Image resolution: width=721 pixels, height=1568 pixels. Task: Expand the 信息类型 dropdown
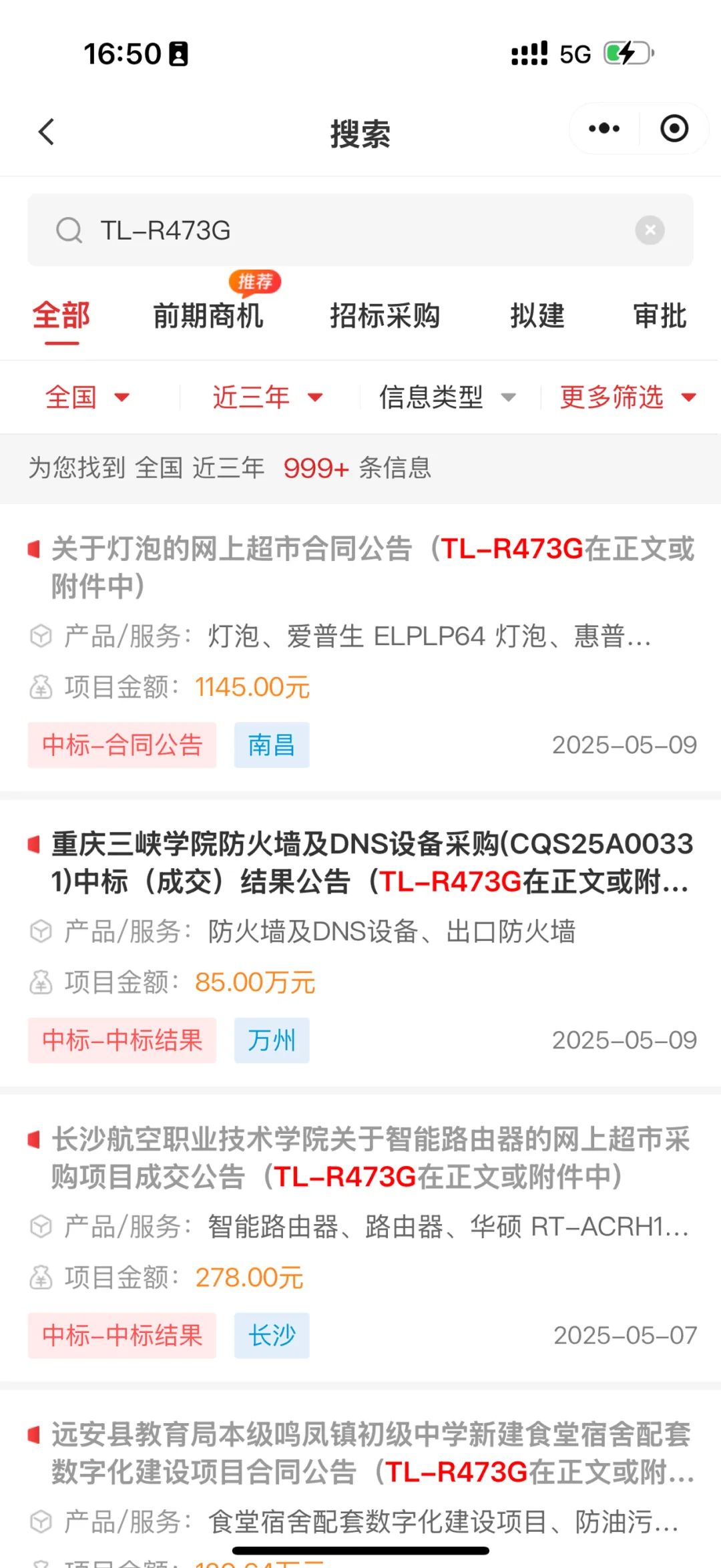[447, 397]
